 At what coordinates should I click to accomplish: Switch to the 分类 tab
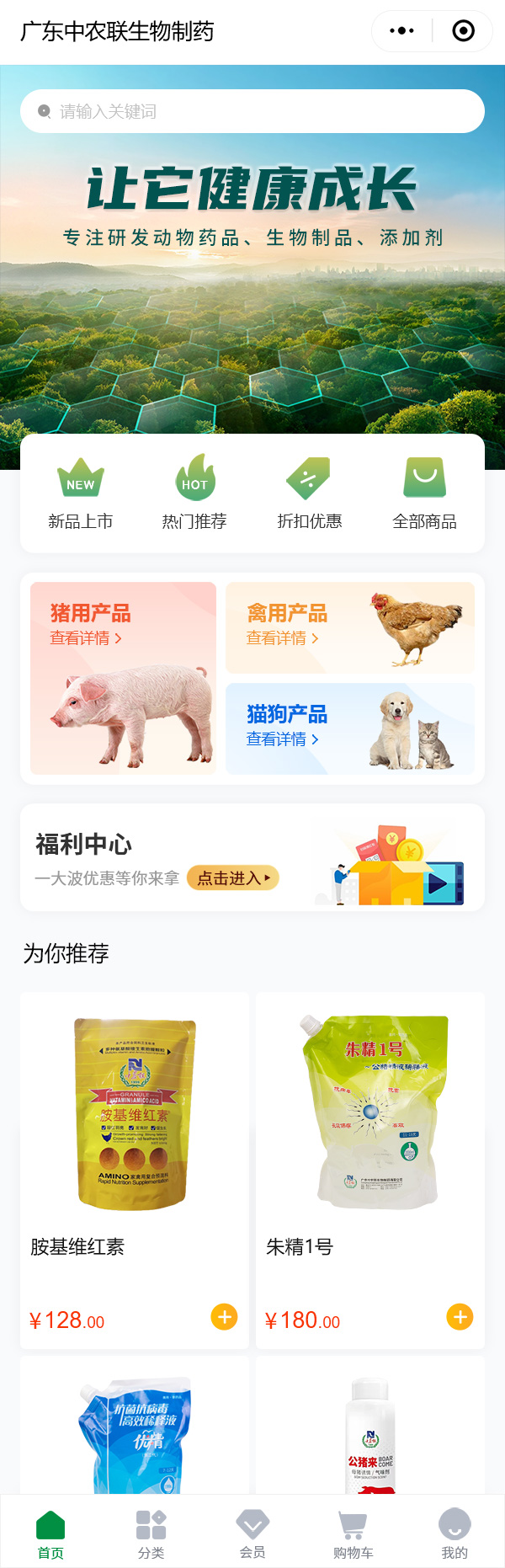pos(151,1533)
